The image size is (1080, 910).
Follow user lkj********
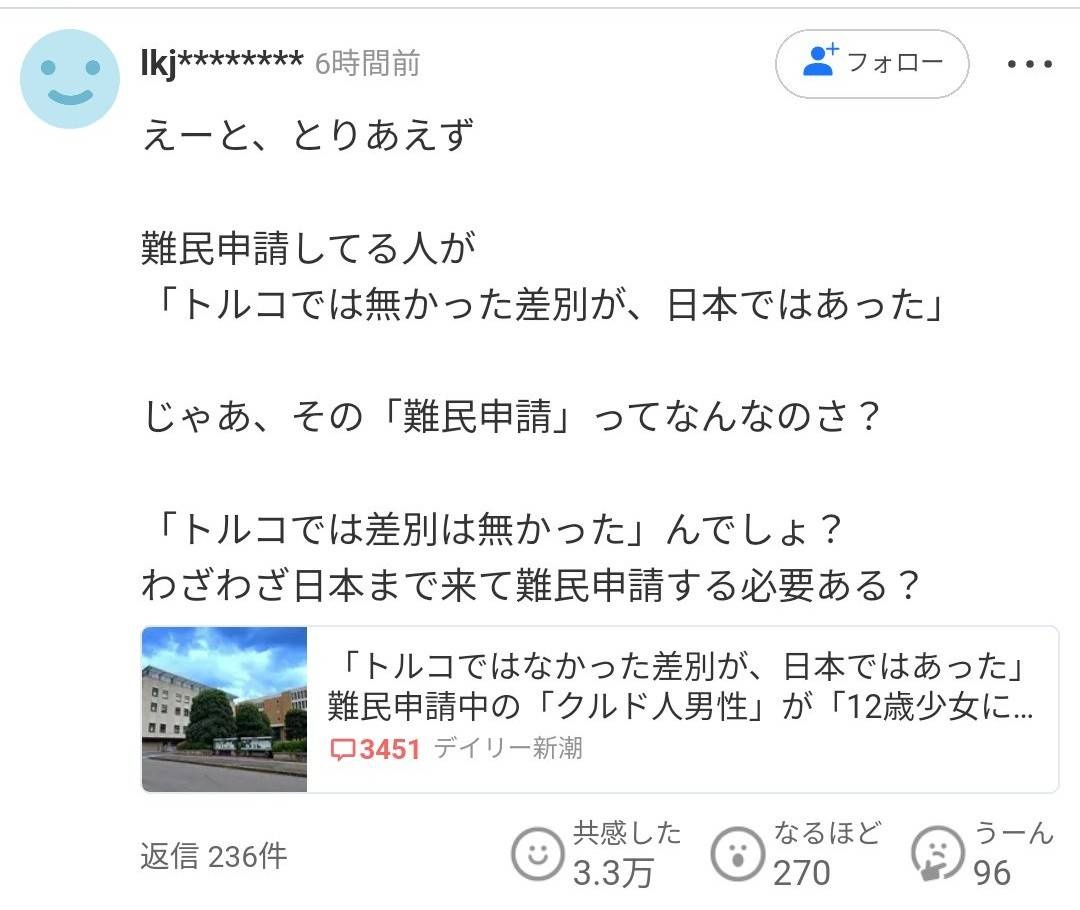[872, 64]
